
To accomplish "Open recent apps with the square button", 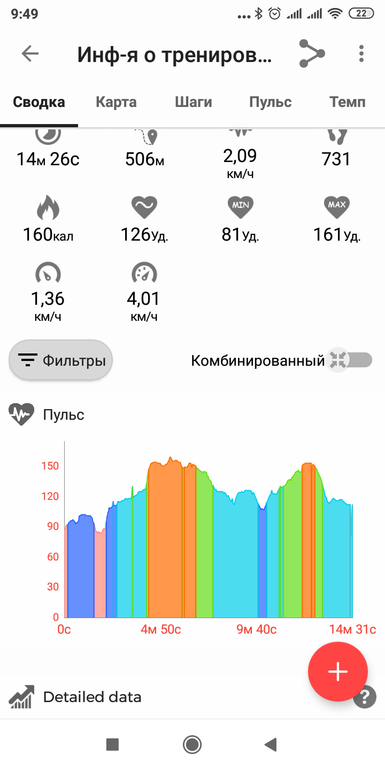I will (112, 744).
